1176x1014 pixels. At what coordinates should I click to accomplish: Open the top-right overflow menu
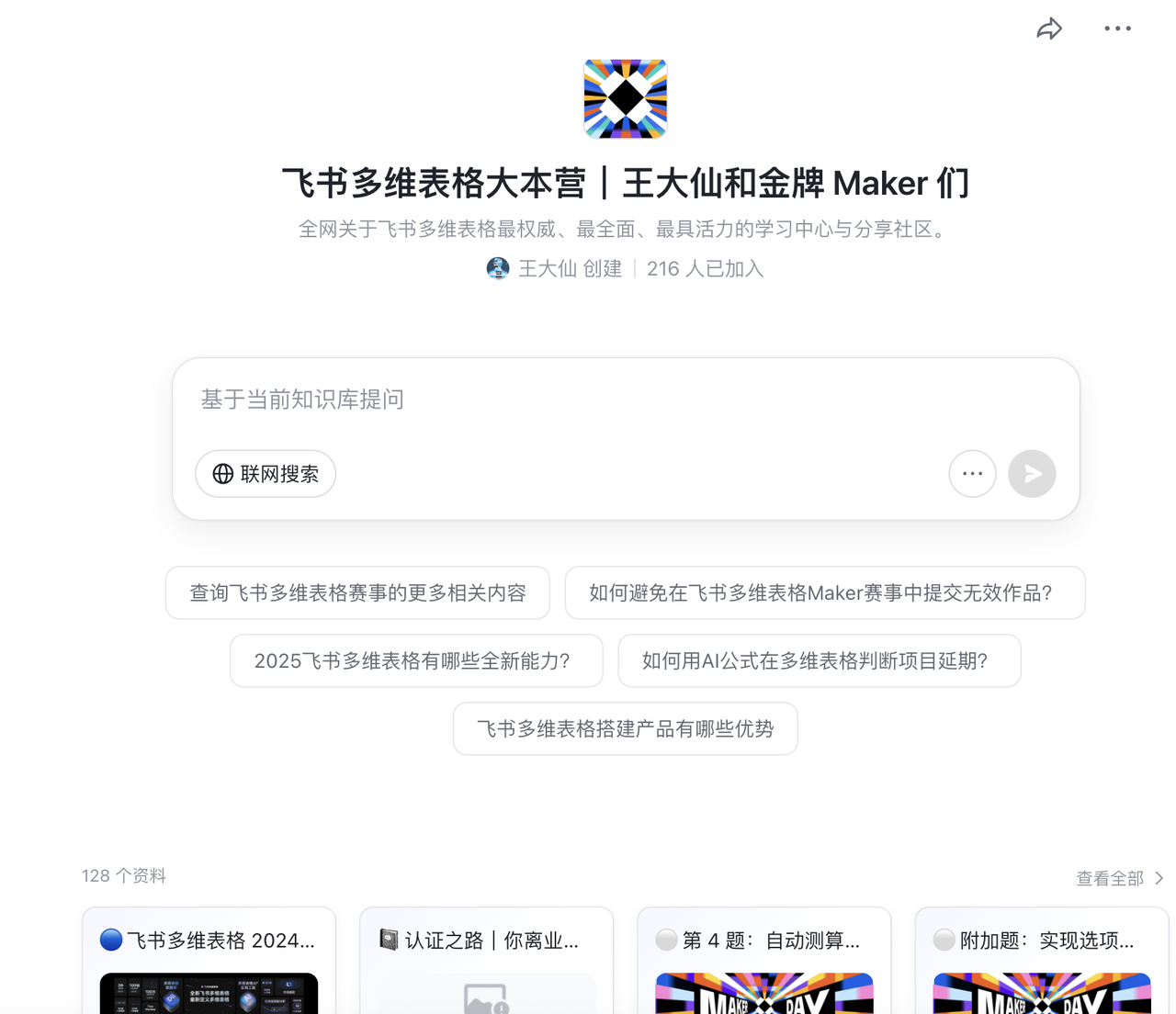click(1117, 29)
